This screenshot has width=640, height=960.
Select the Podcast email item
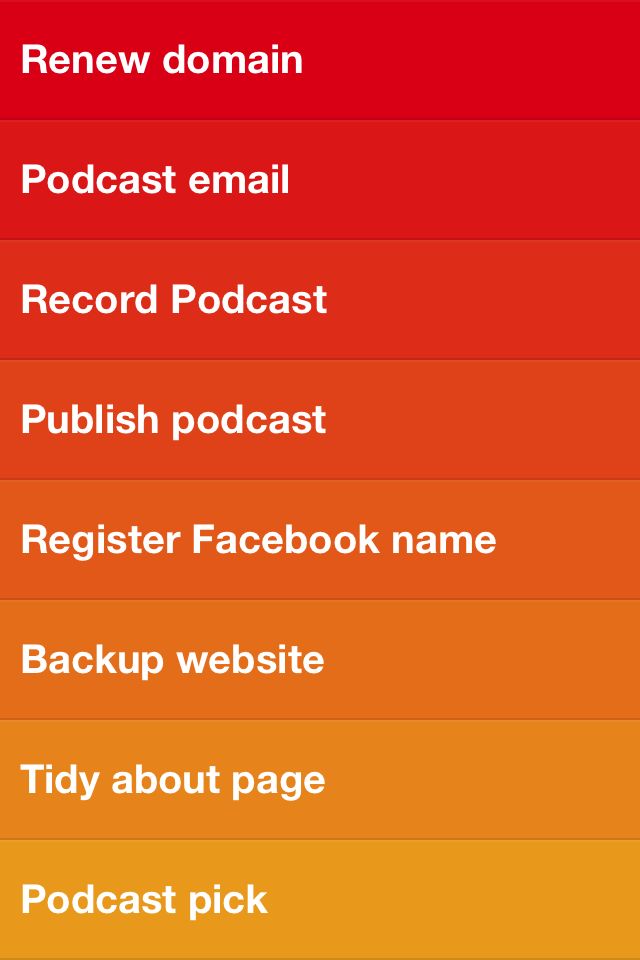click(156, 180)
